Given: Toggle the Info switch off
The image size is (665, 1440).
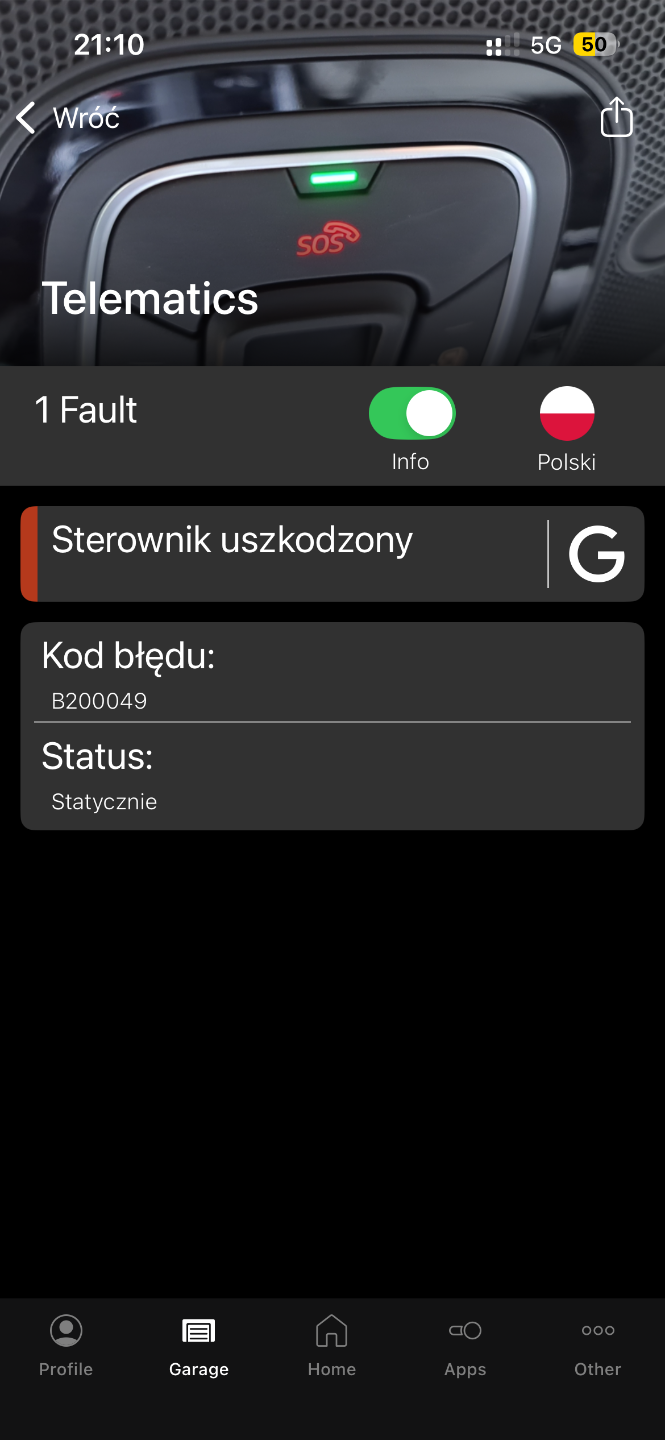Looking at the screenshot, I should pyautogui.click(x=412, y=414).
